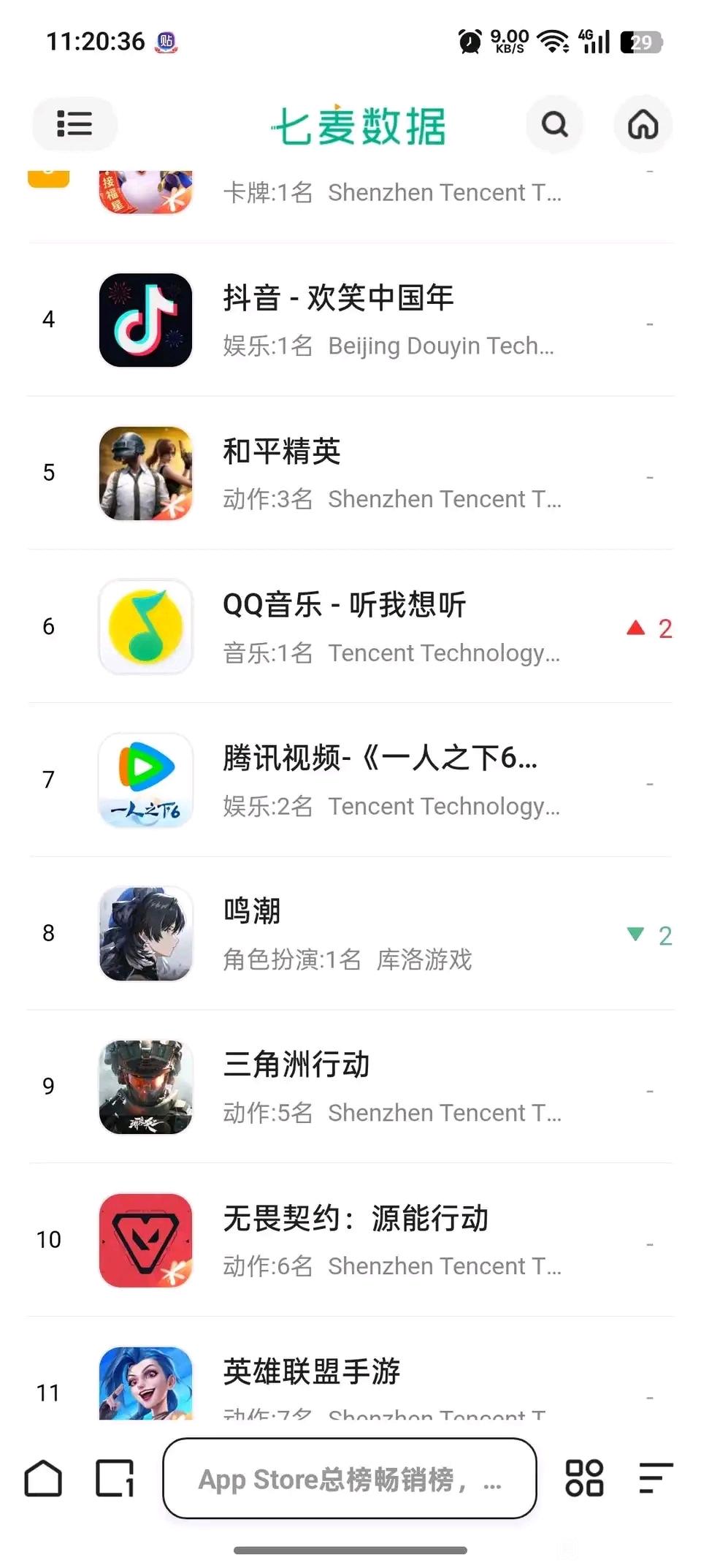Tap the search magnifier icon
This screenshot has height=1568, width=701.
tap(554, 124)
